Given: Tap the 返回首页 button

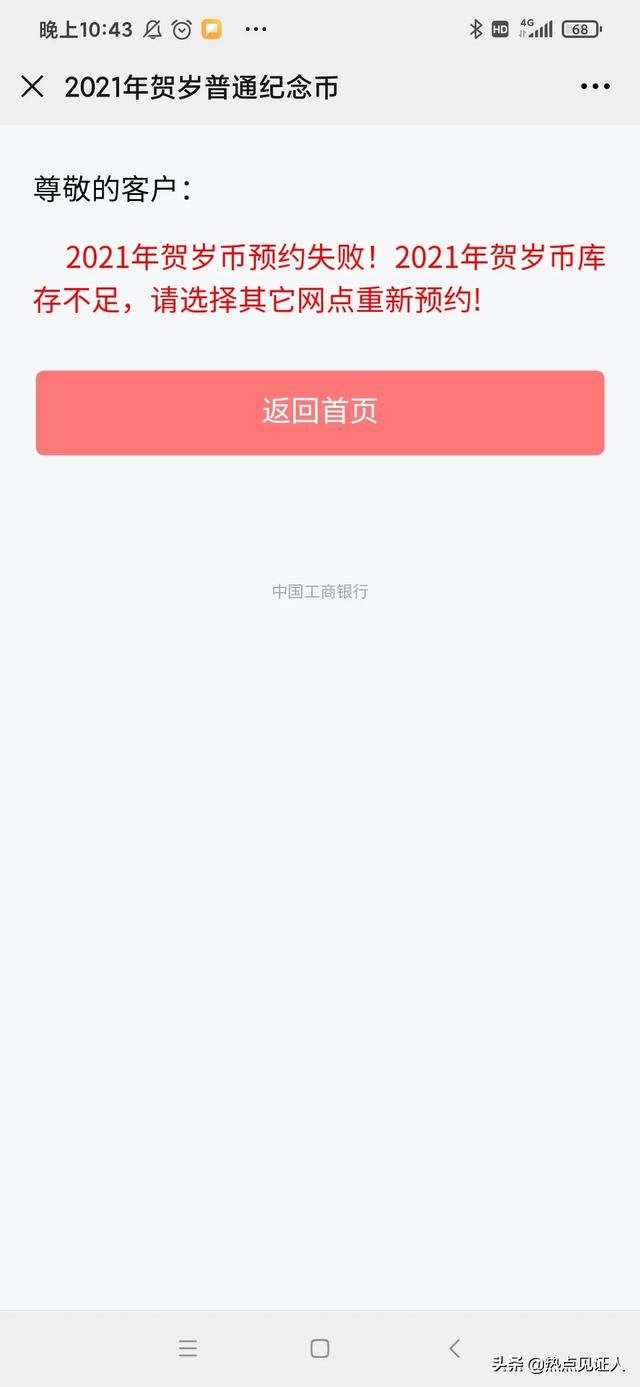Looking at the screenshot, I should point(320,412).
